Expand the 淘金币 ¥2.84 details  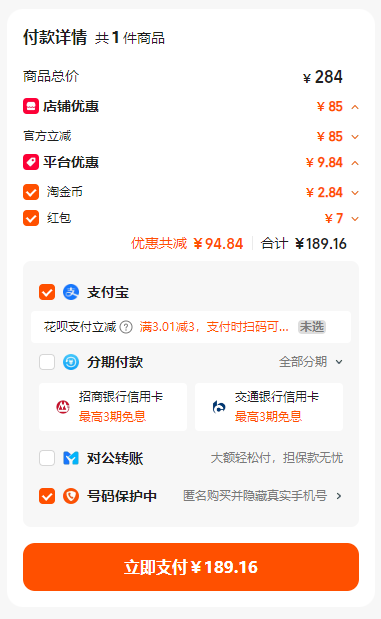point(355,193)
